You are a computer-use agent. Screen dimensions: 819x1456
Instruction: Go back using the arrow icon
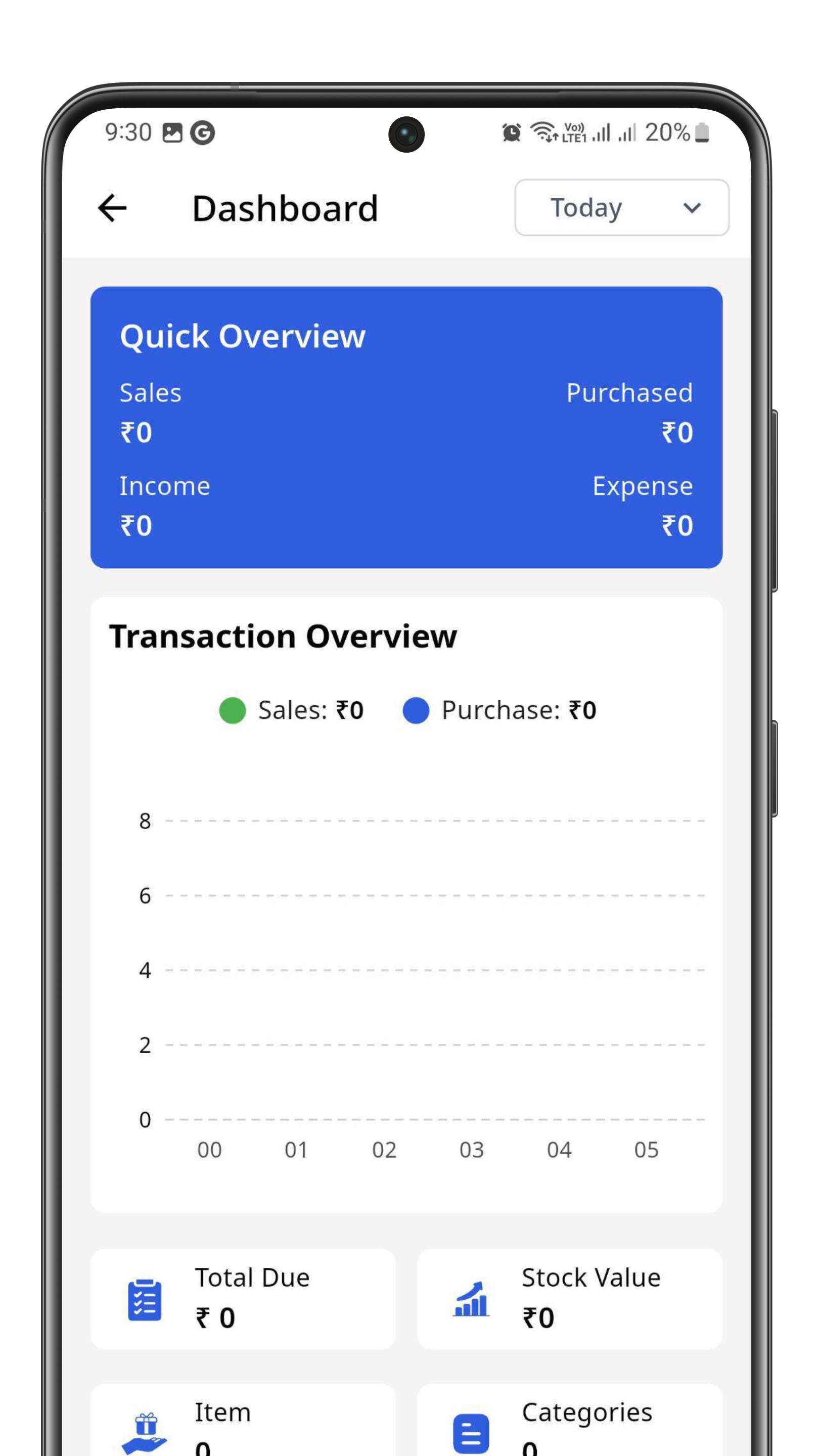tap(112, 208)
